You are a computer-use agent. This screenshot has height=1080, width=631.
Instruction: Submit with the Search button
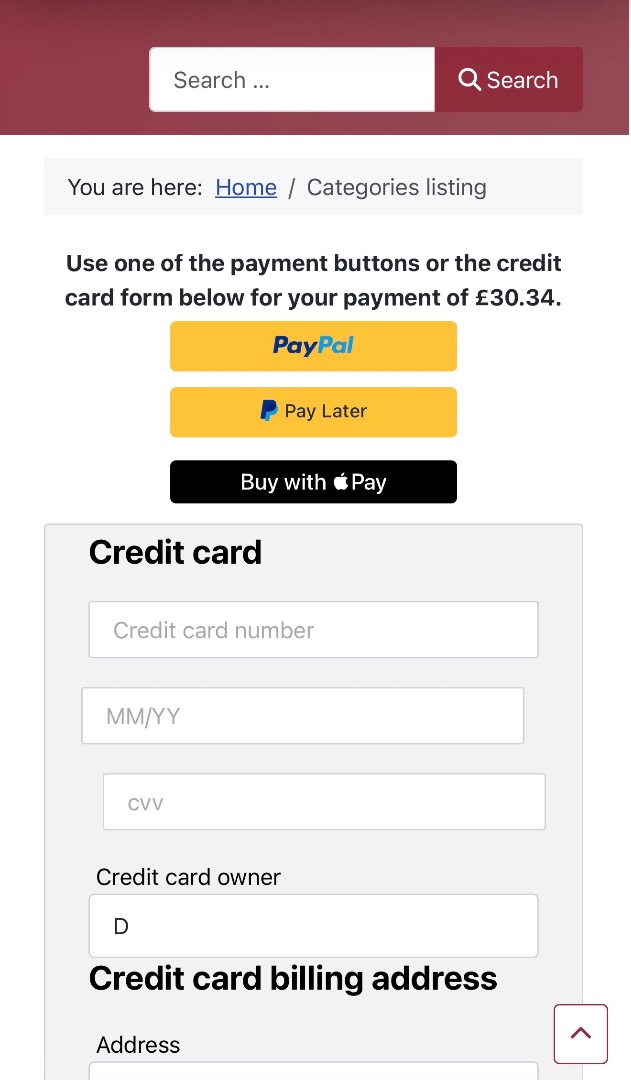pos(508,80)
